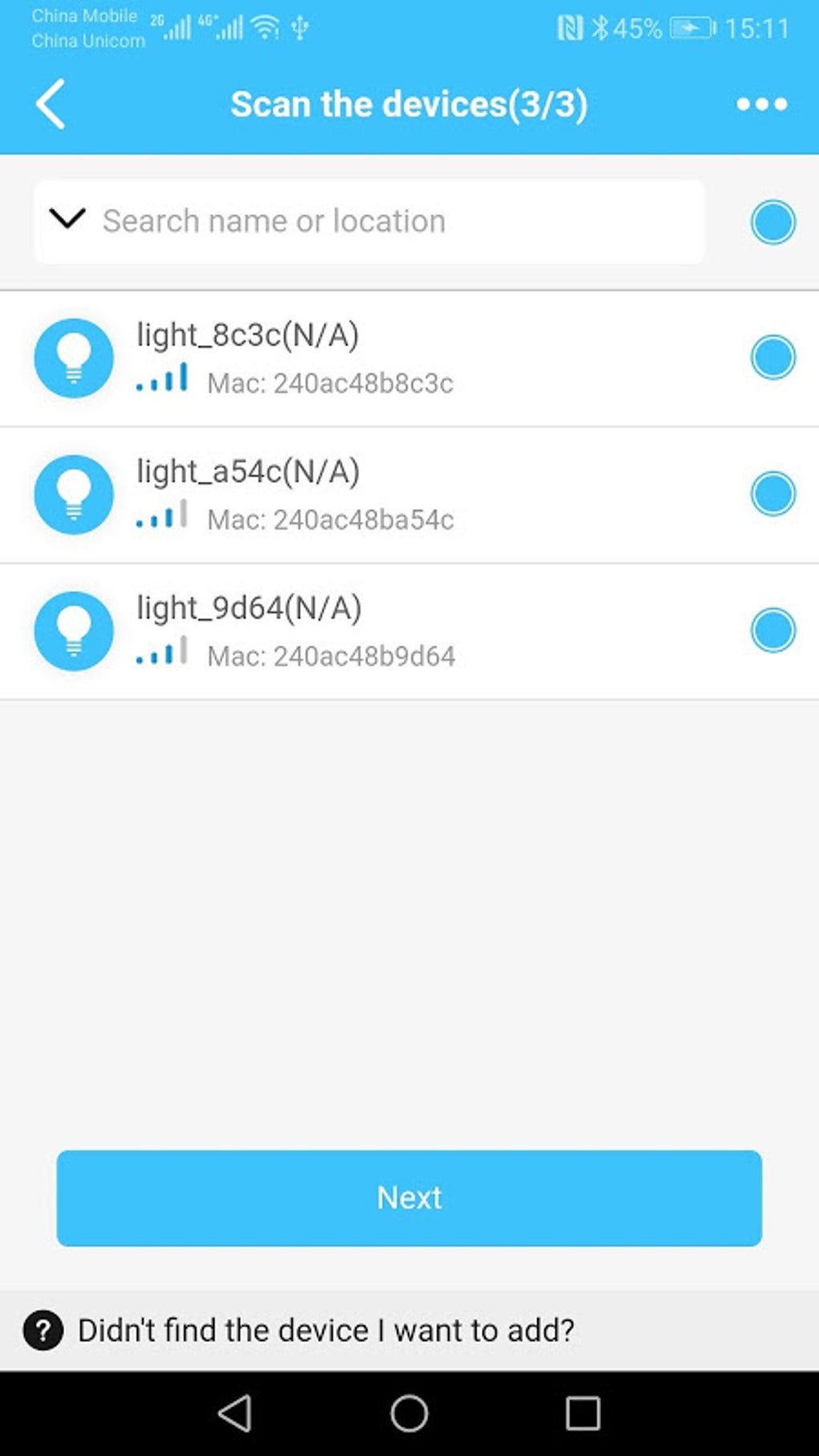819x1456 pixels.
Task: Deselect device light_8c3c
Action: click(772, 357)
